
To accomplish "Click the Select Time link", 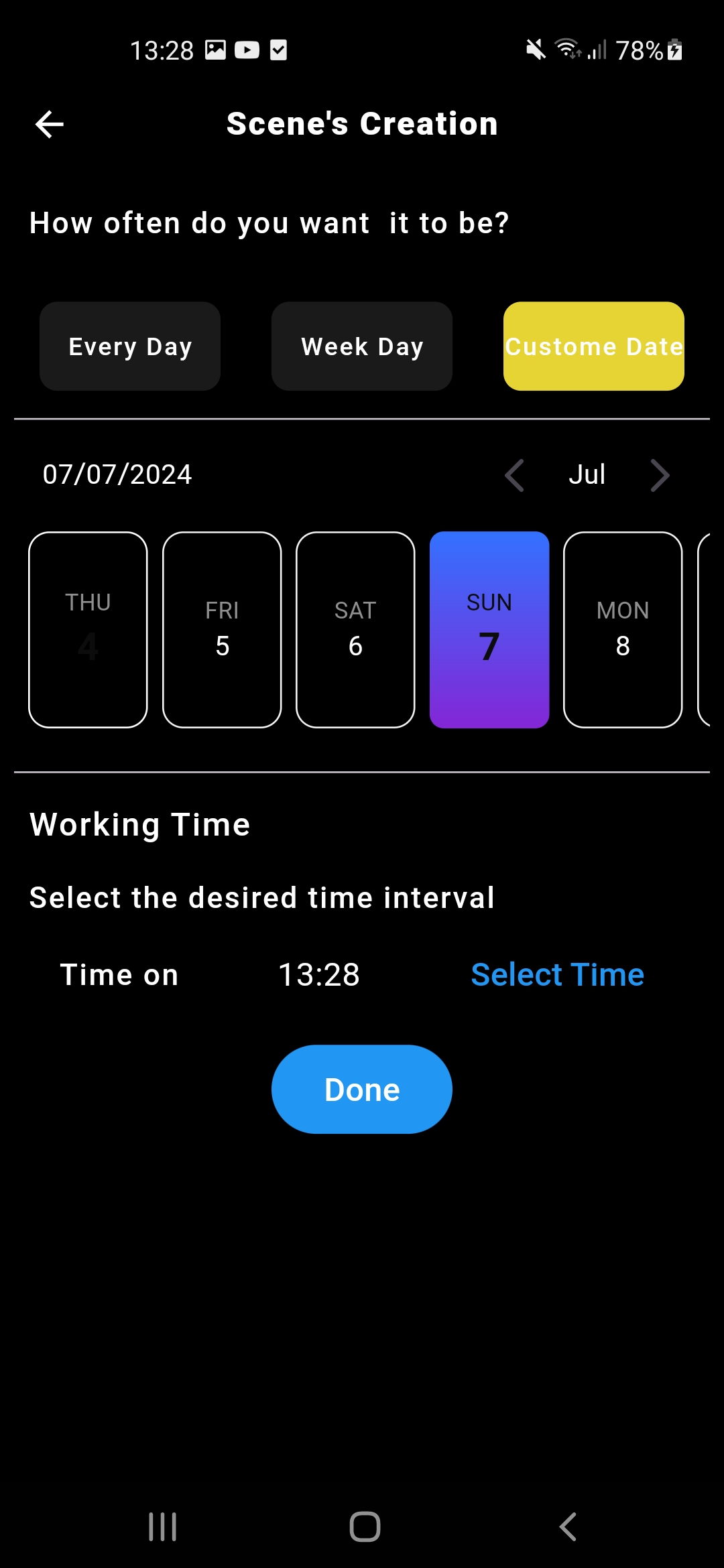I will click(x=556, y=975).
